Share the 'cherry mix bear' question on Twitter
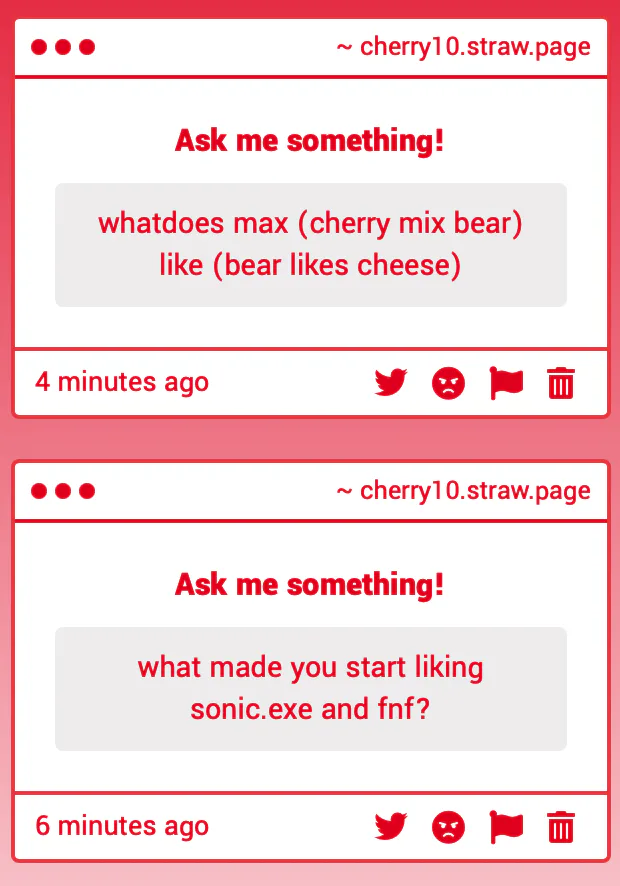This screenshot has width=620, height=886. point(391,382)
